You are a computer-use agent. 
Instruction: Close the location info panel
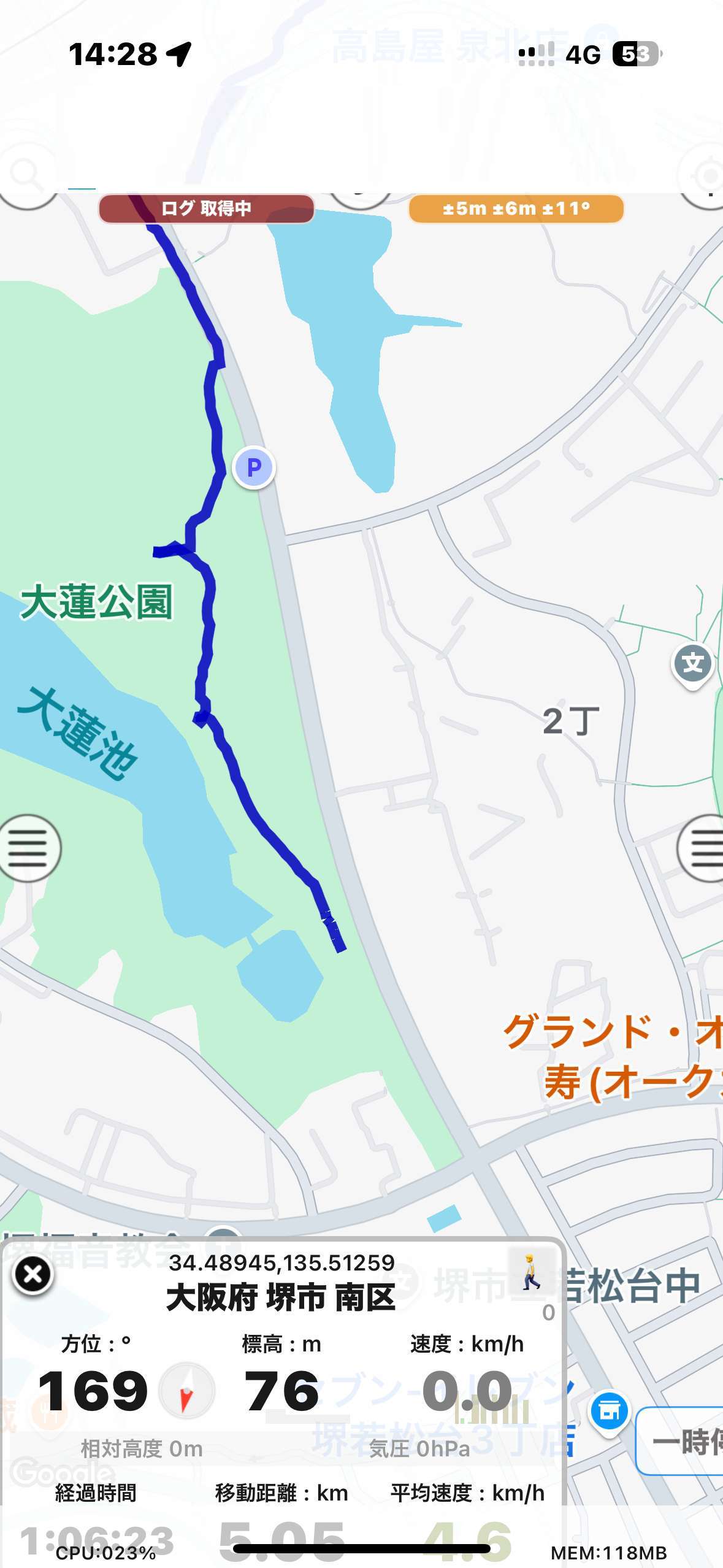pyautogui.click(x=33, y=1275)
